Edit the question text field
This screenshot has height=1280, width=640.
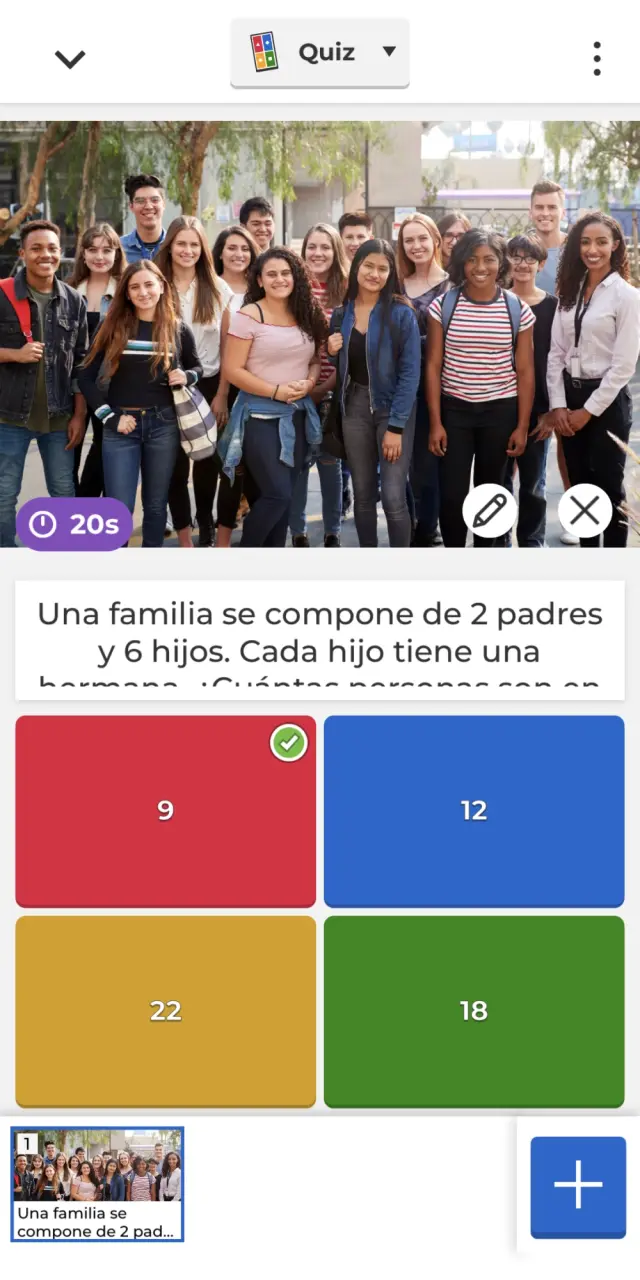click(320, 640)
